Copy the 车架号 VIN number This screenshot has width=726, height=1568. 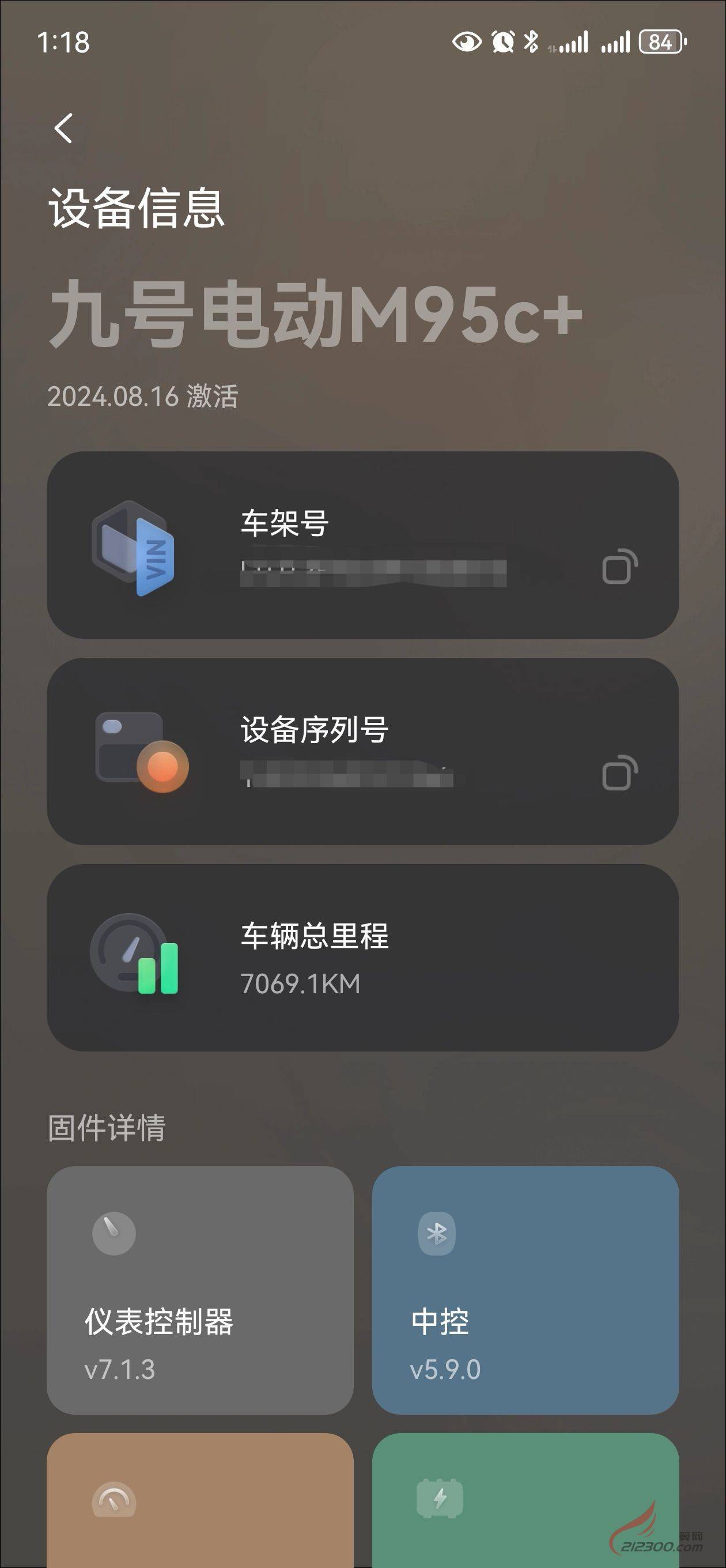point(619,567)
